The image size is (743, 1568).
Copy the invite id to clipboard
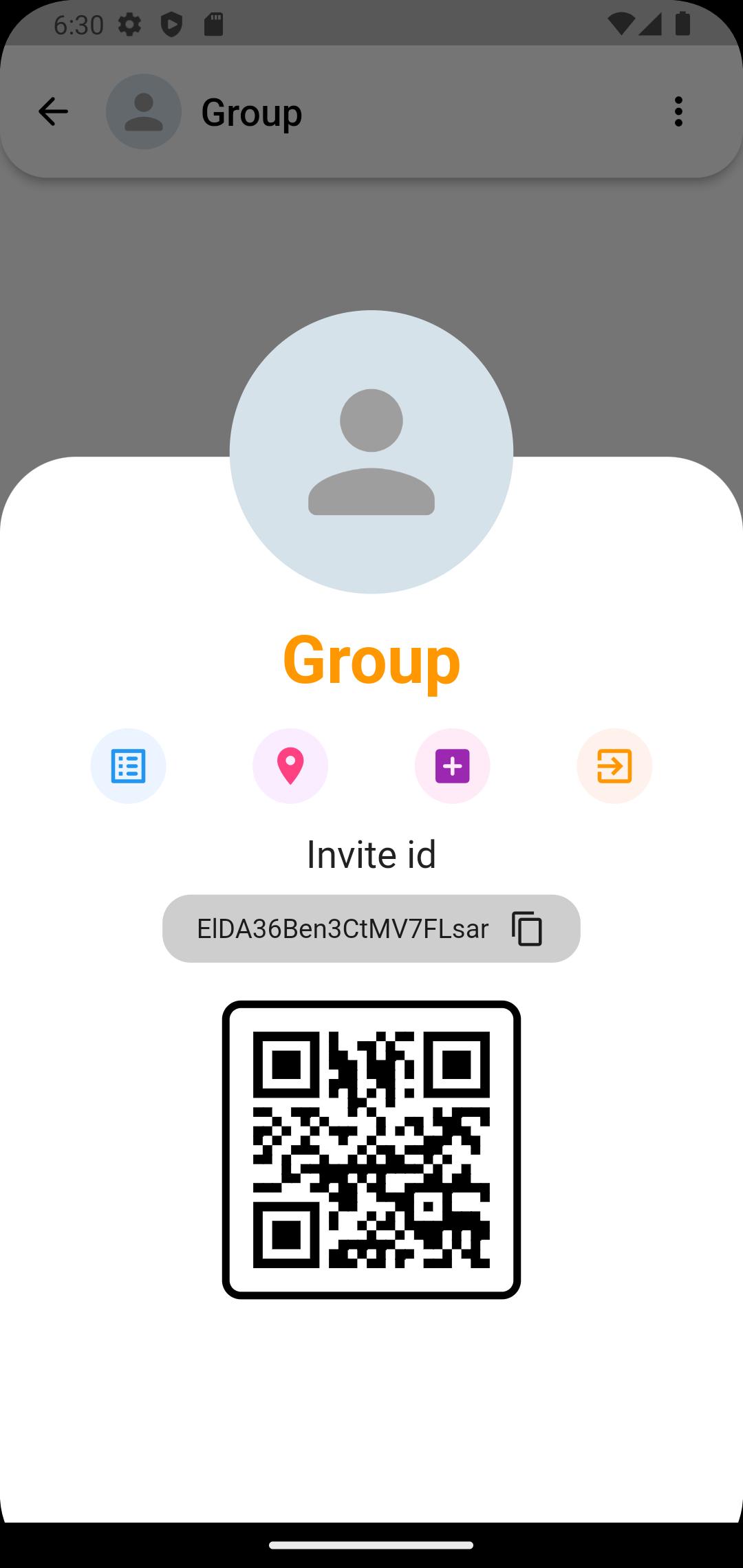pyautogui.click(x=527, y=928)
